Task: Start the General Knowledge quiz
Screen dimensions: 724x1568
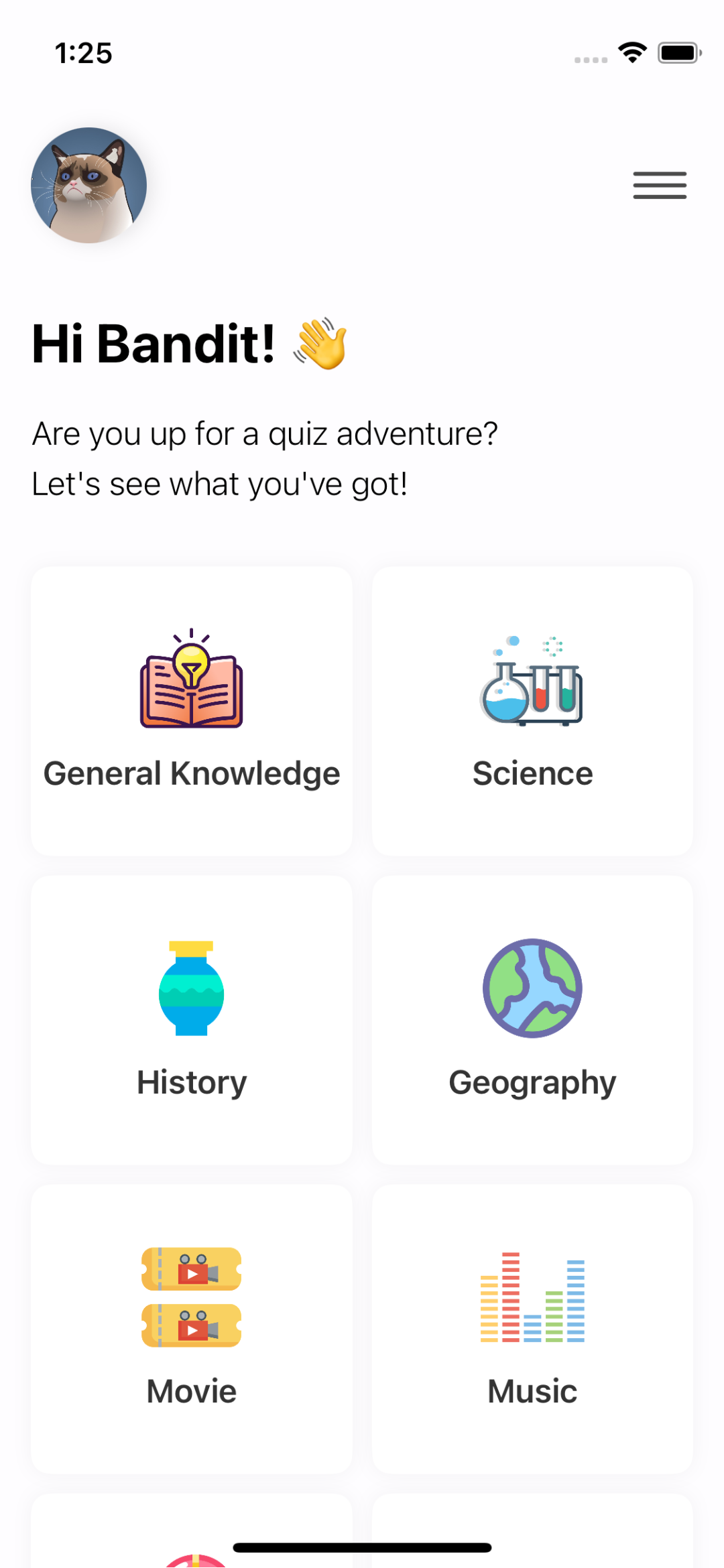Action: [x=192, y=711]
